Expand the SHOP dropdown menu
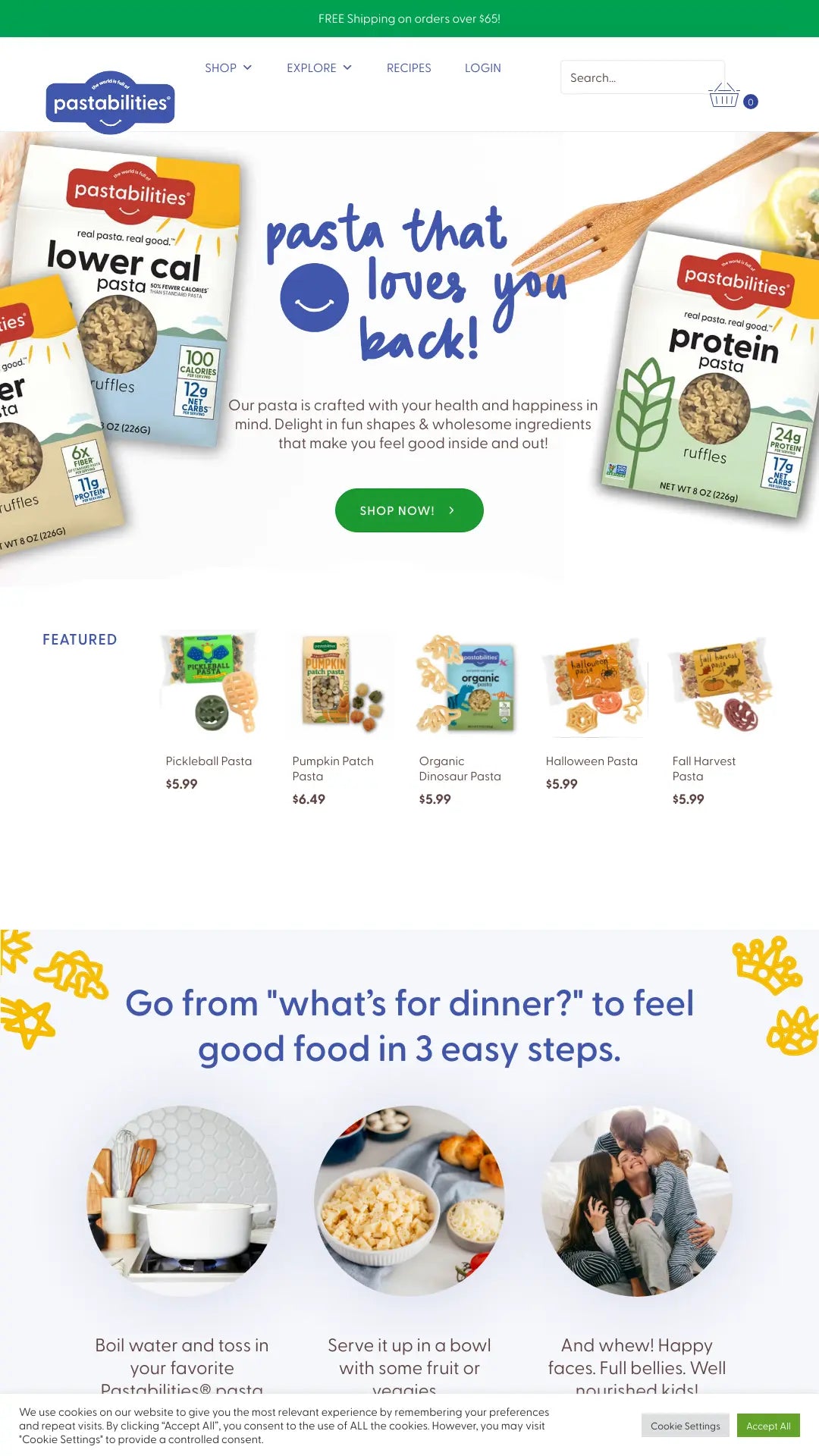This screenshot has height=1456, width=819. click(227, 68)
